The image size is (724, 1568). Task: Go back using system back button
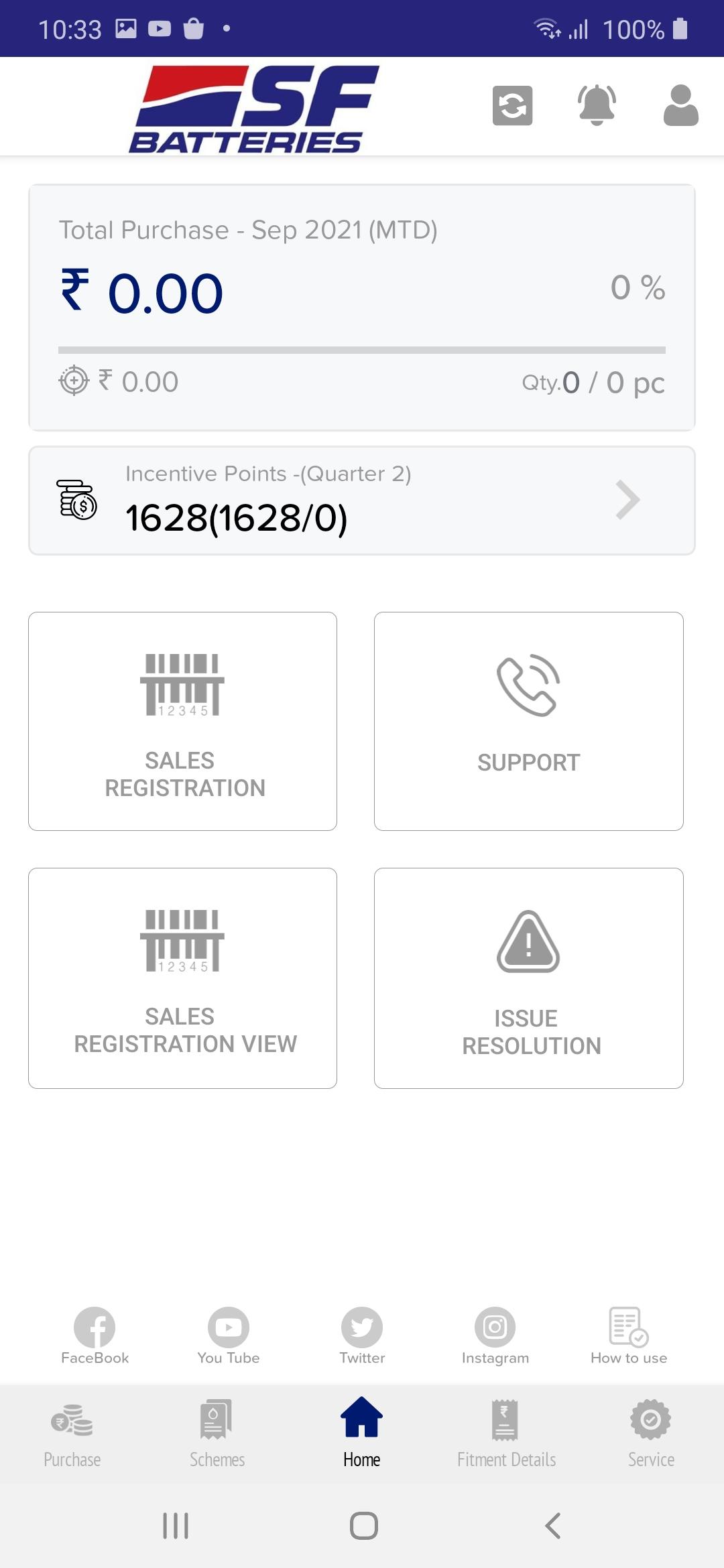(x=552, y=1526)
